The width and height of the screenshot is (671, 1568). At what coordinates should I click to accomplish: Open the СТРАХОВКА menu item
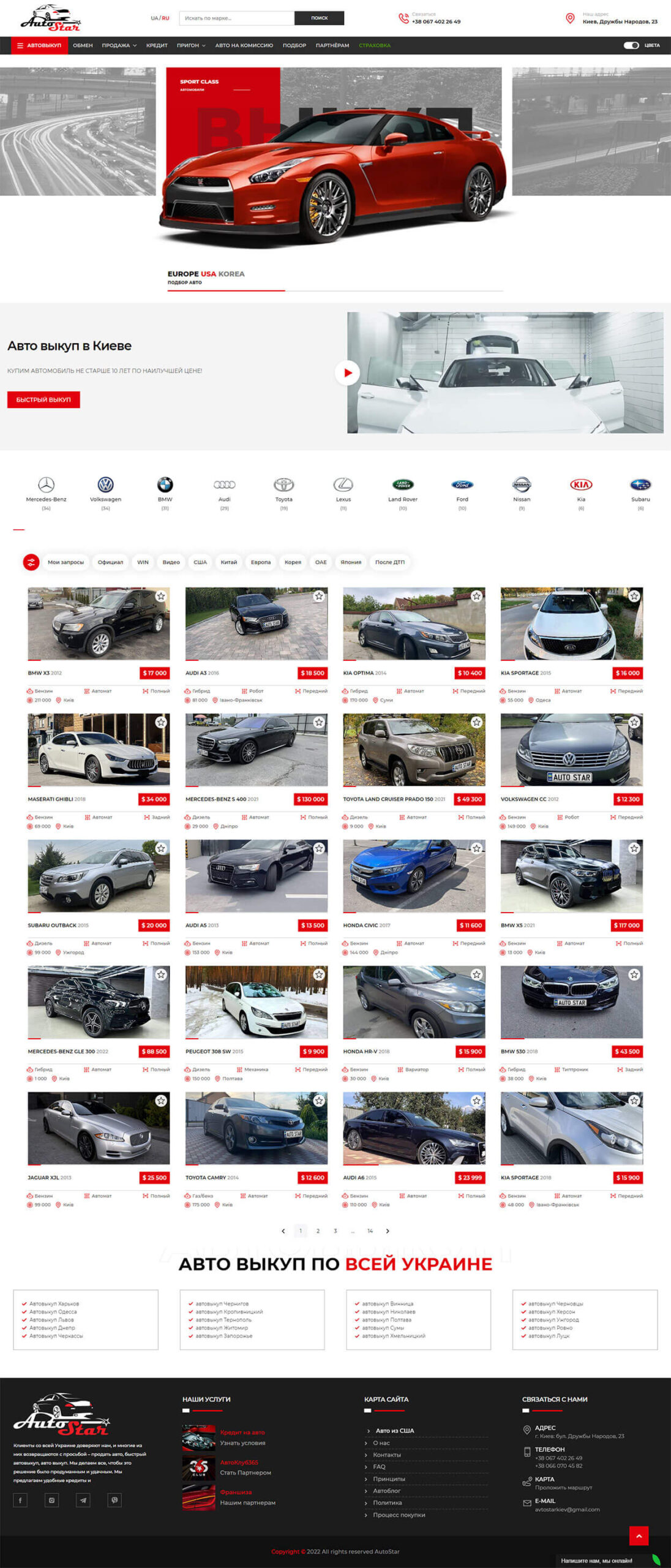click(x=374, y=45)
